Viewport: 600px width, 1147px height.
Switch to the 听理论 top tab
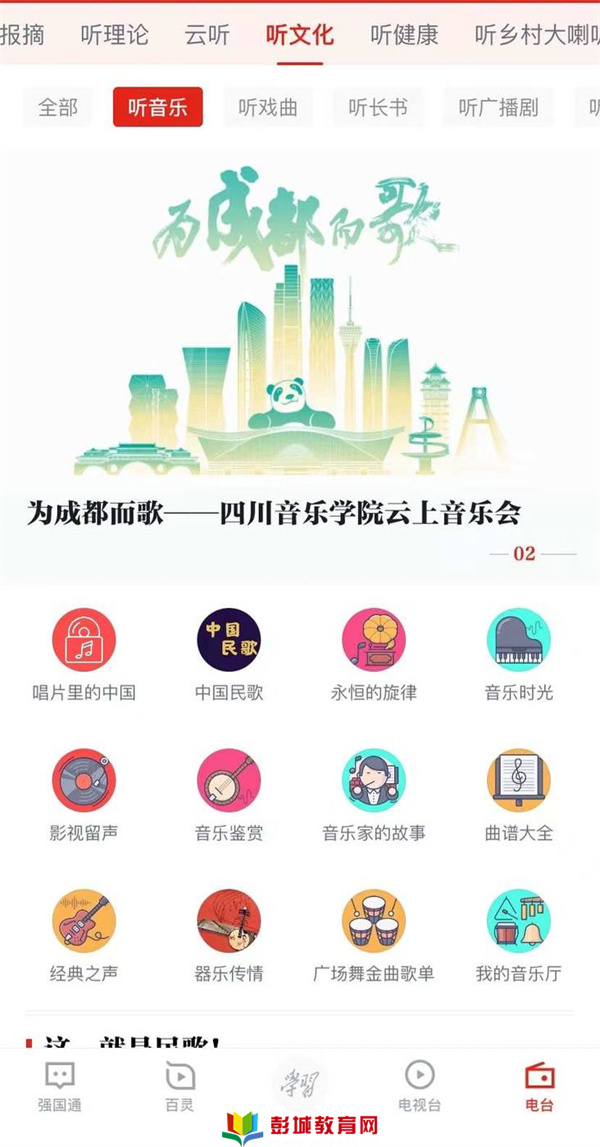click(x=115, y=36)
